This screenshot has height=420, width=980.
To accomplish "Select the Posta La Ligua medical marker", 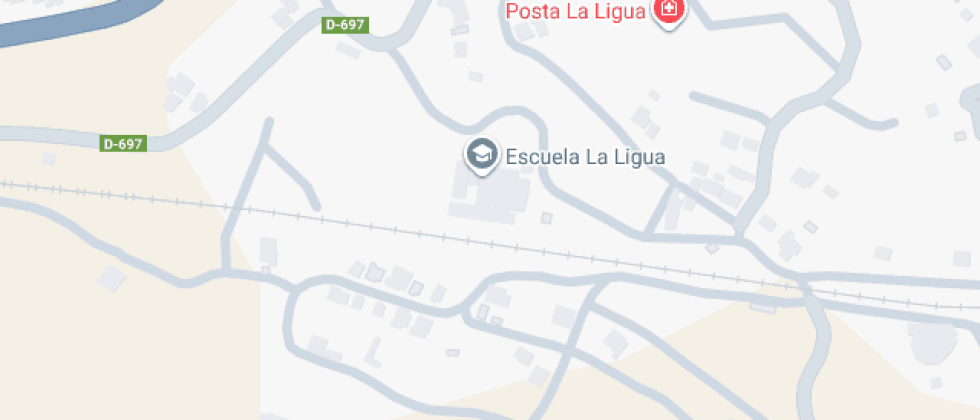I will pyautogui.click(x=668, y=11).
